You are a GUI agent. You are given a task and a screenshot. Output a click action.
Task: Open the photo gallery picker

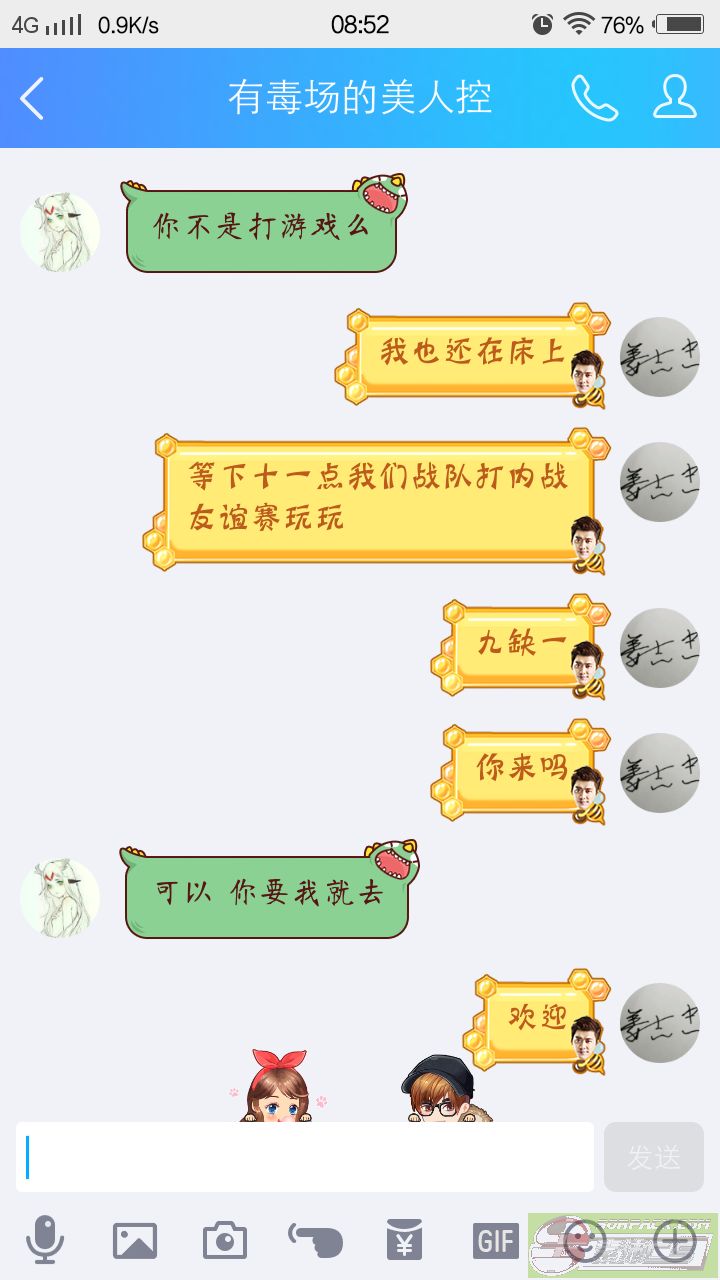[x=135, y=1240]
